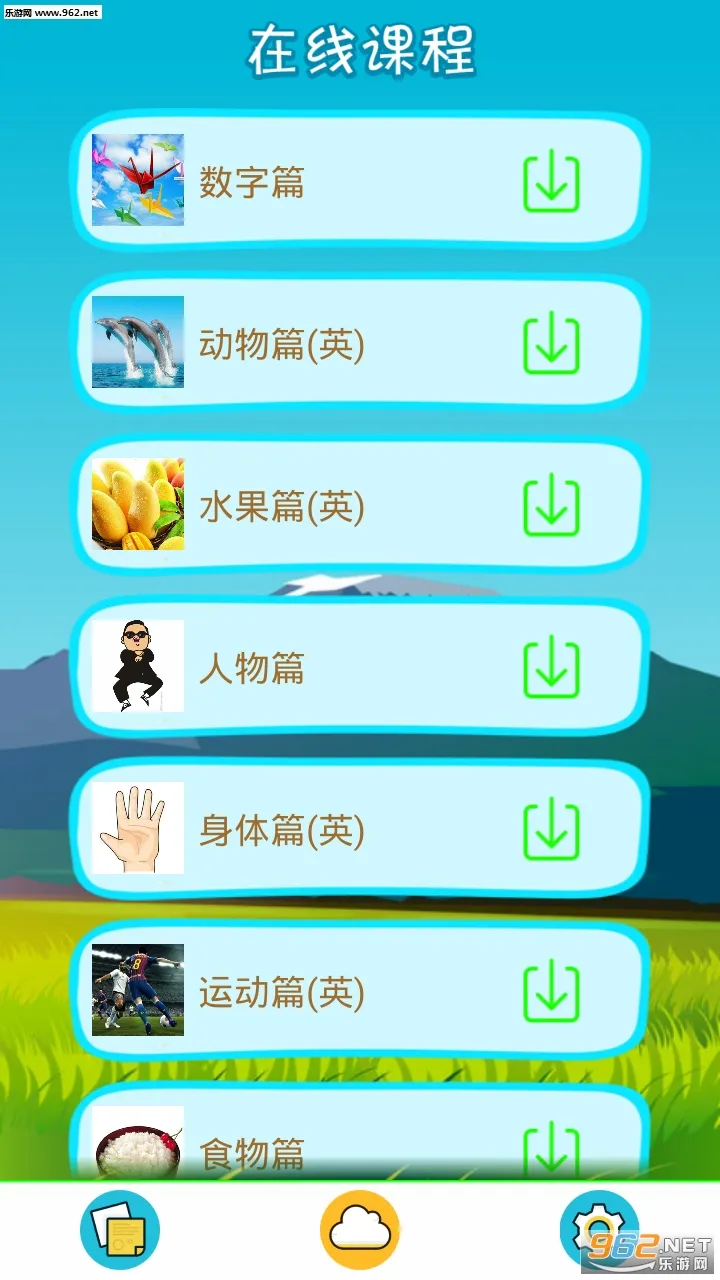The height and width of the screenshot is (1280, 720).
Task: Download the 人物篇 course
Action: click(x=549, y=668)
